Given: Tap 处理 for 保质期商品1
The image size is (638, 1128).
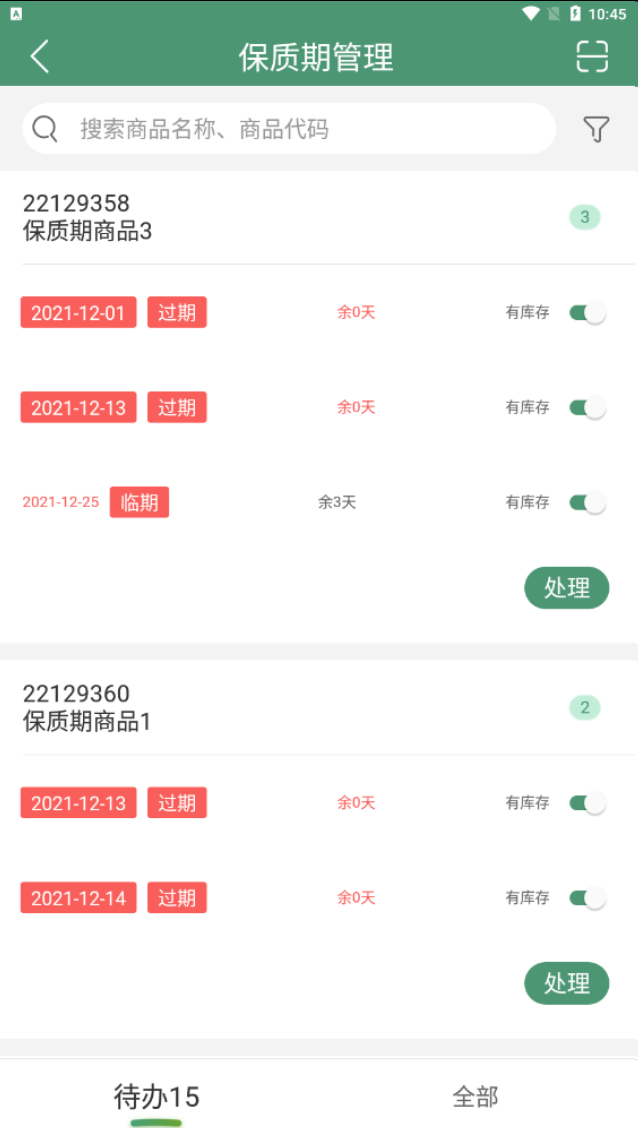Looking at the screenshot, I should 567,983.
